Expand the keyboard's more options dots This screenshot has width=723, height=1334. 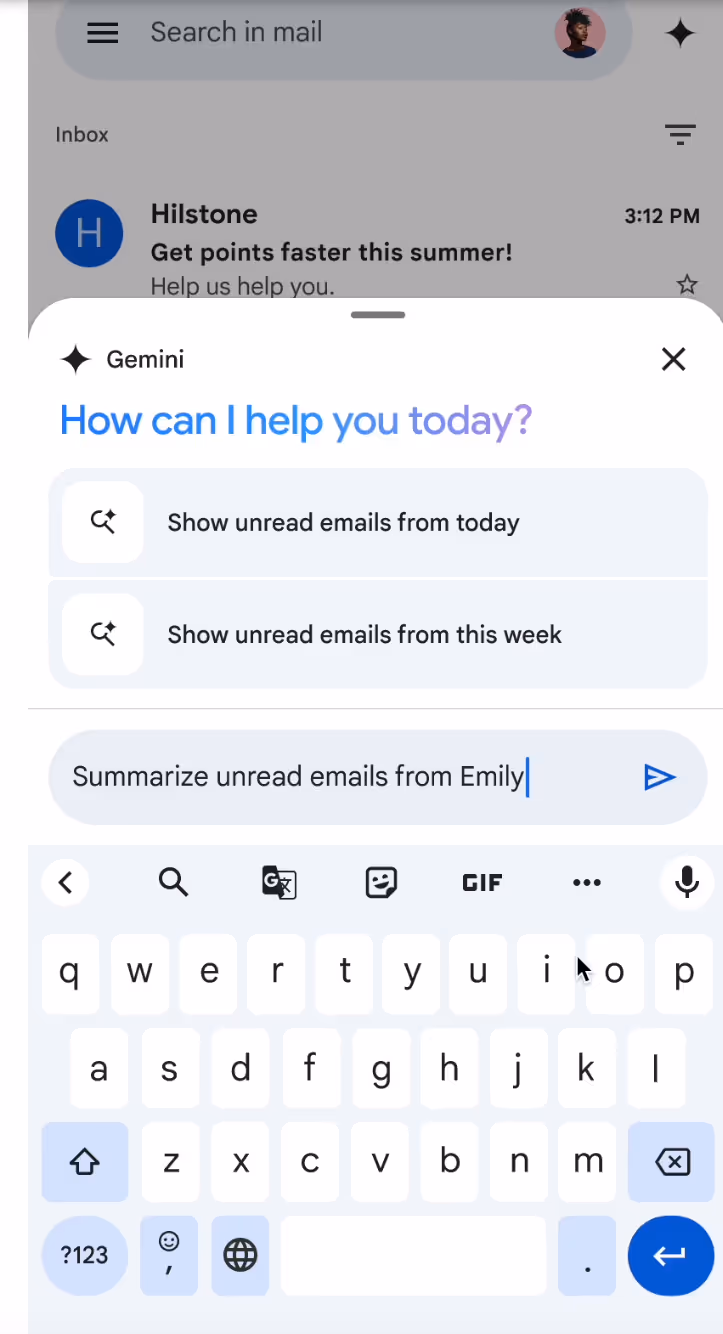coord(587,882)
